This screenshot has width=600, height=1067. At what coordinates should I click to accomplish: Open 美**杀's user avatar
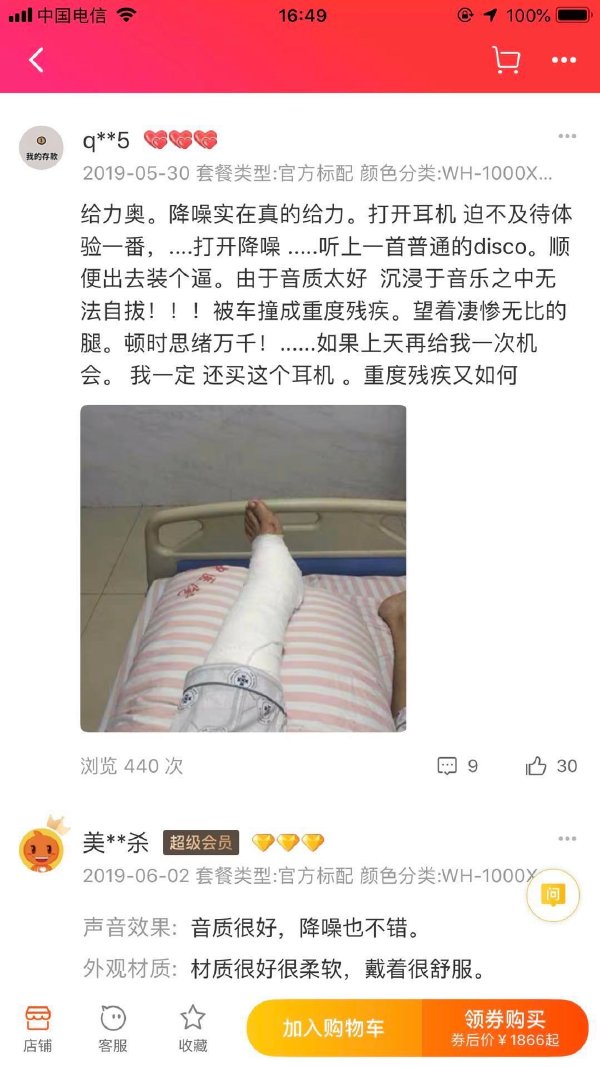(x=41, y=849)
